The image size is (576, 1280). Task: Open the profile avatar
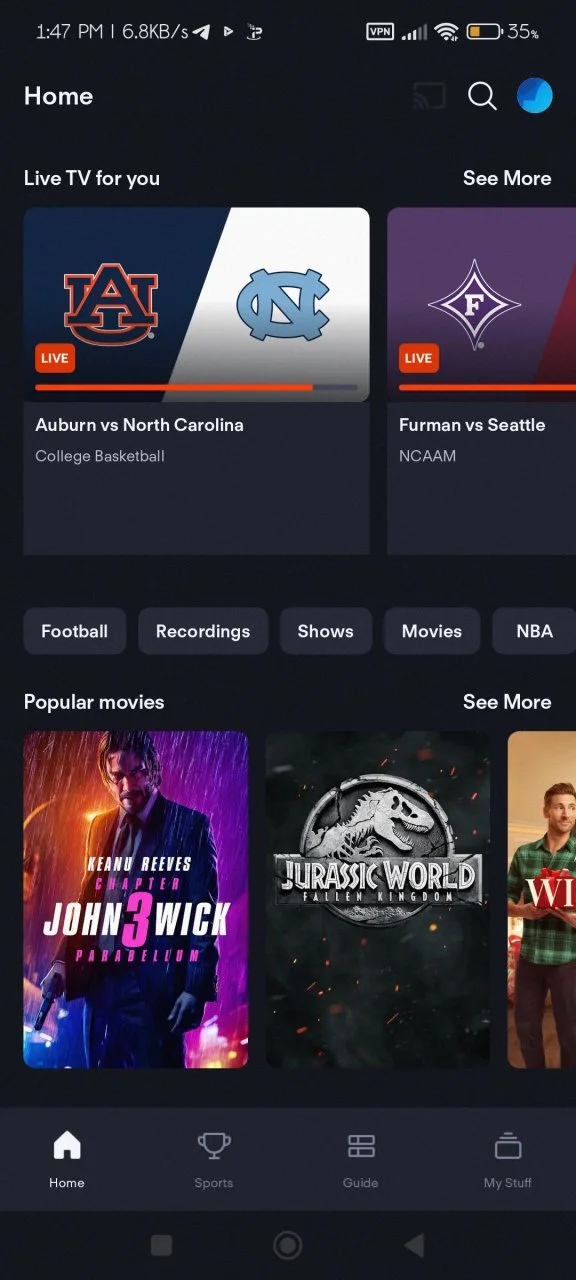pyautogui.click(x=534, y=96)
